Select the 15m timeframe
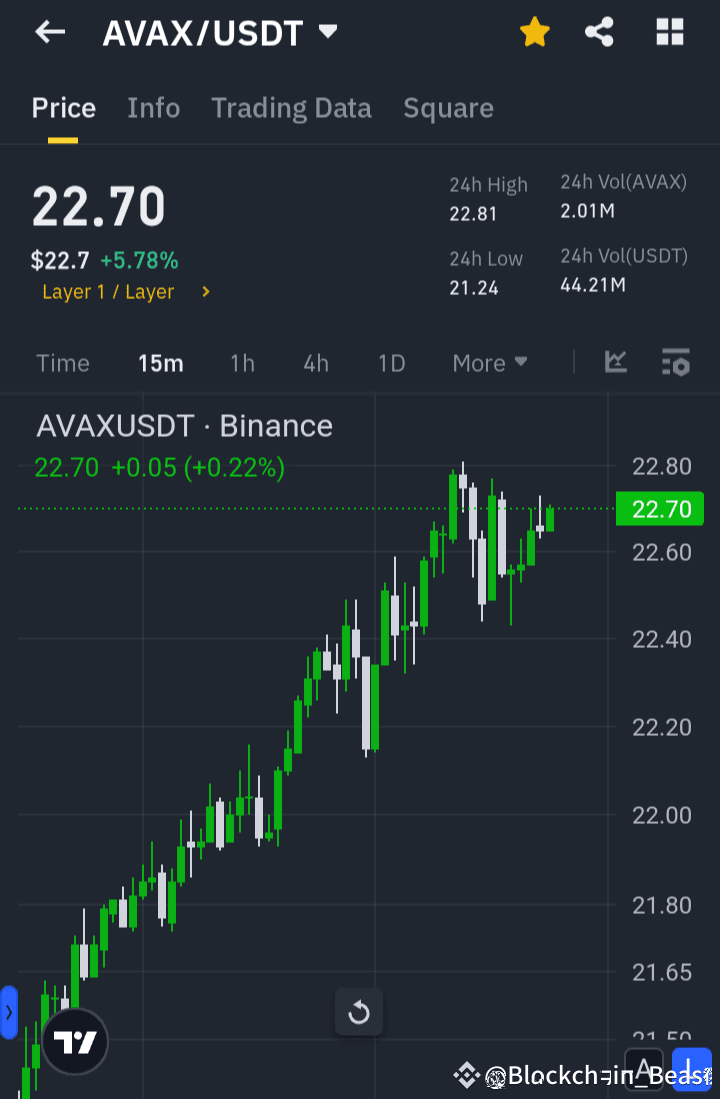 click(x=161, y=363)
